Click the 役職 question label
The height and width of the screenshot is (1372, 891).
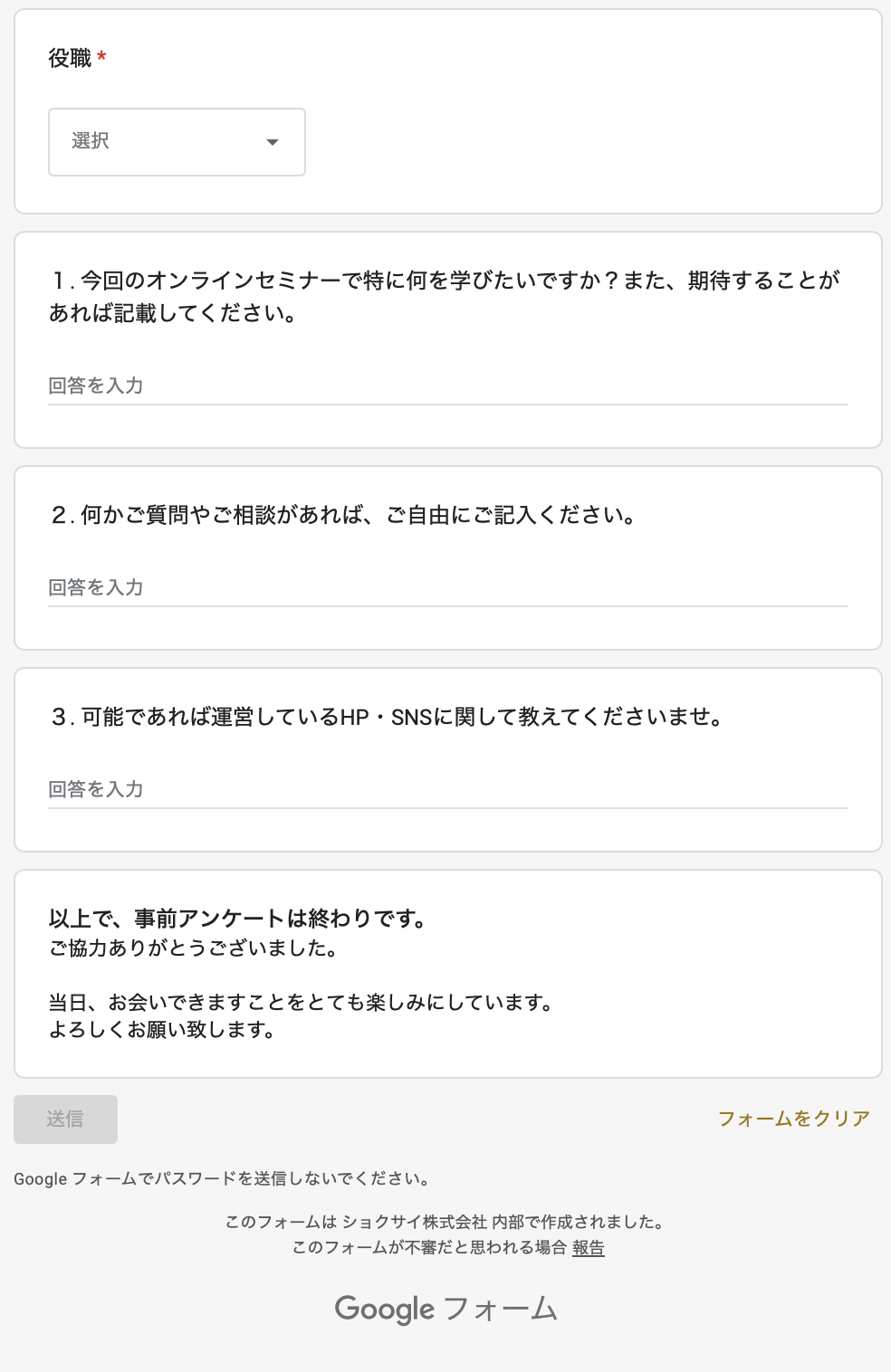70,56
